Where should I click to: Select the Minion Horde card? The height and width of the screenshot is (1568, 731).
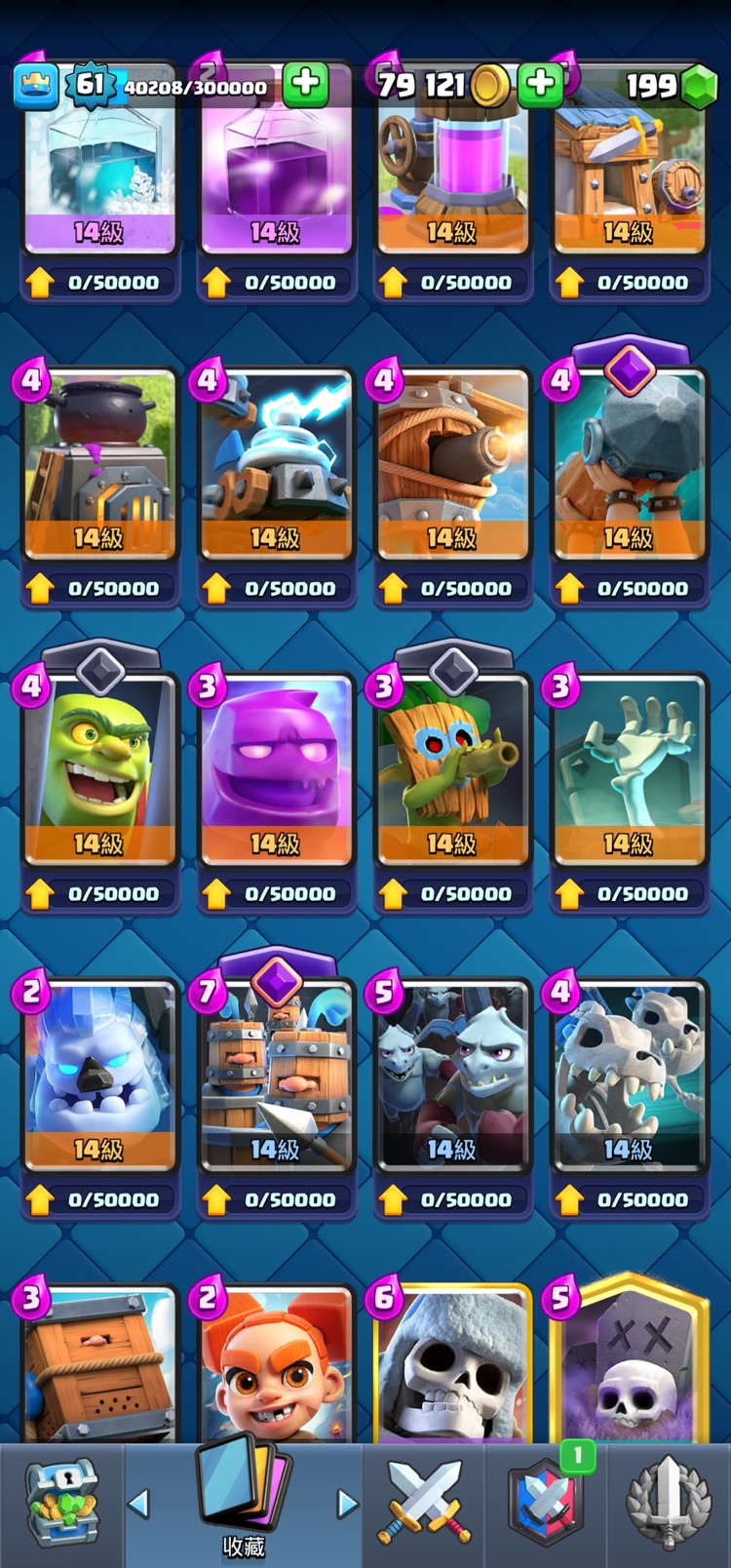(x=452, y=1076)
